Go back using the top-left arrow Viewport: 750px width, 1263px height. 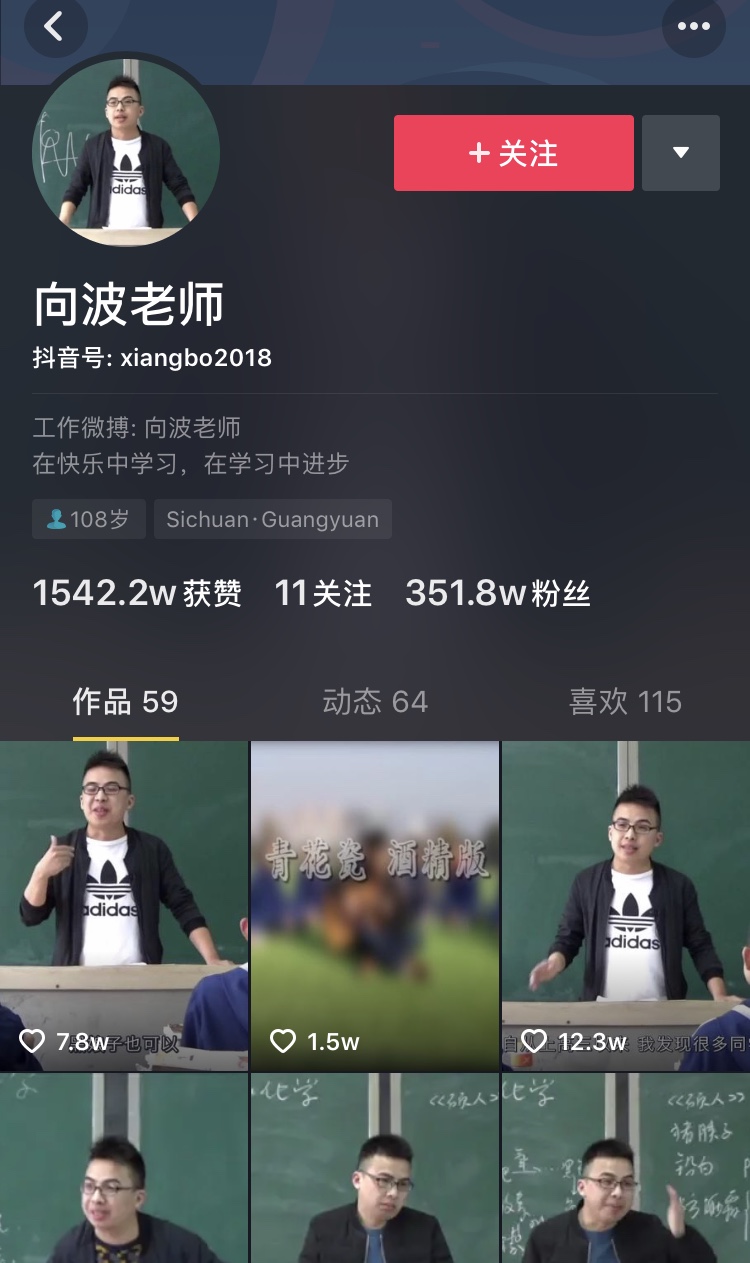pos(55,27)
